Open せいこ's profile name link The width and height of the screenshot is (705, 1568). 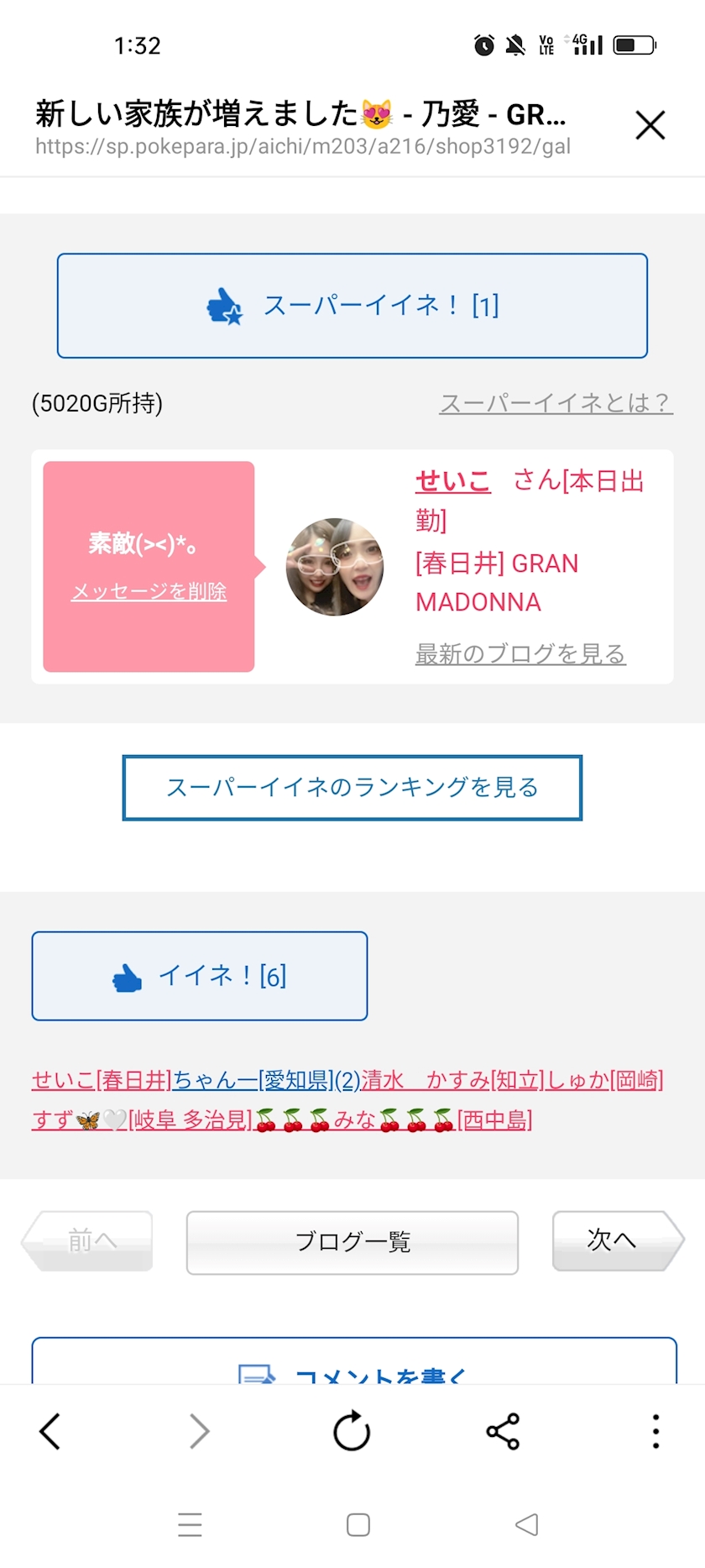click(x=452, y=480)
